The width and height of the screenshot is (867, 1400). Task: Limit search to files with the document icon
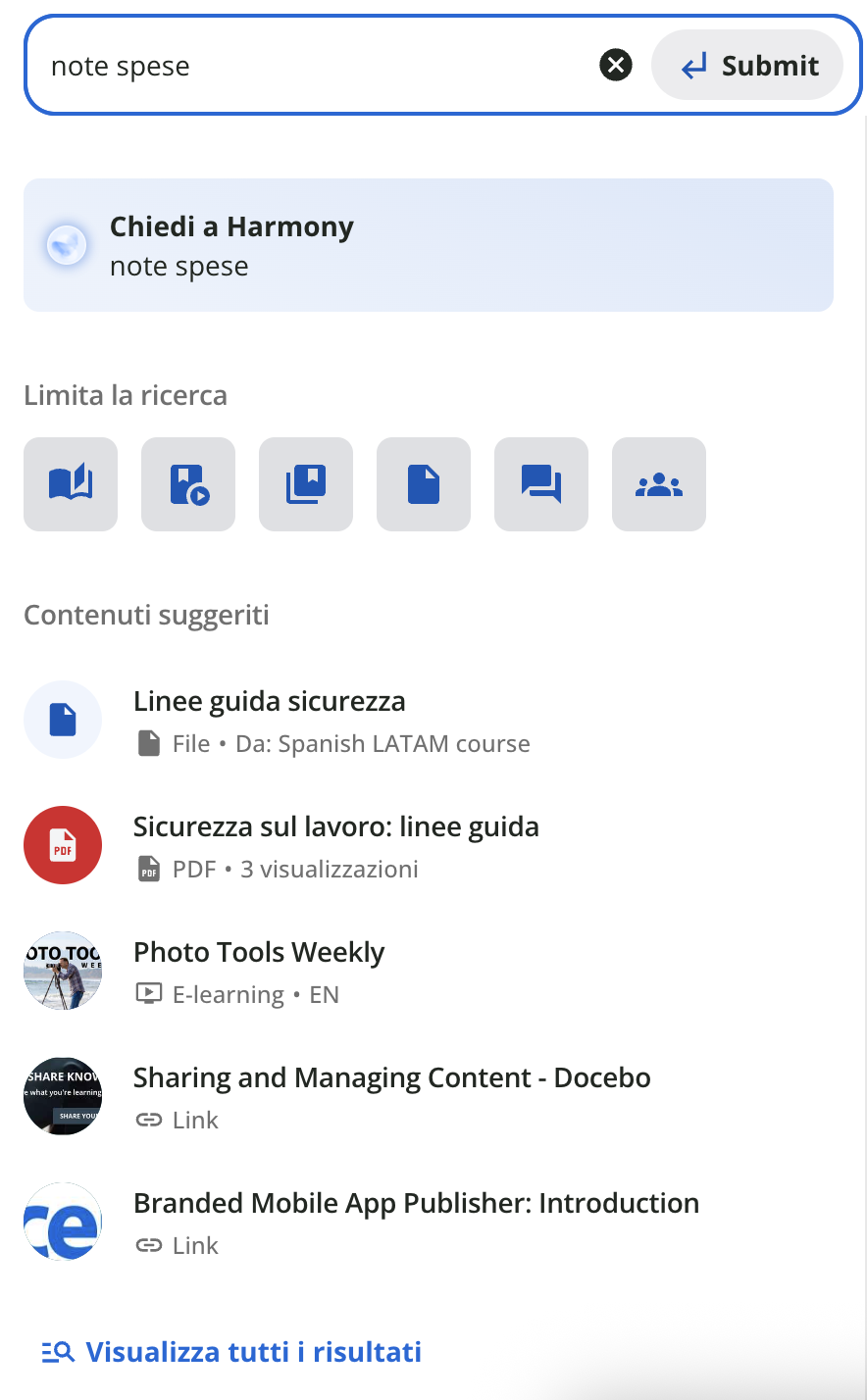(424, 484)
